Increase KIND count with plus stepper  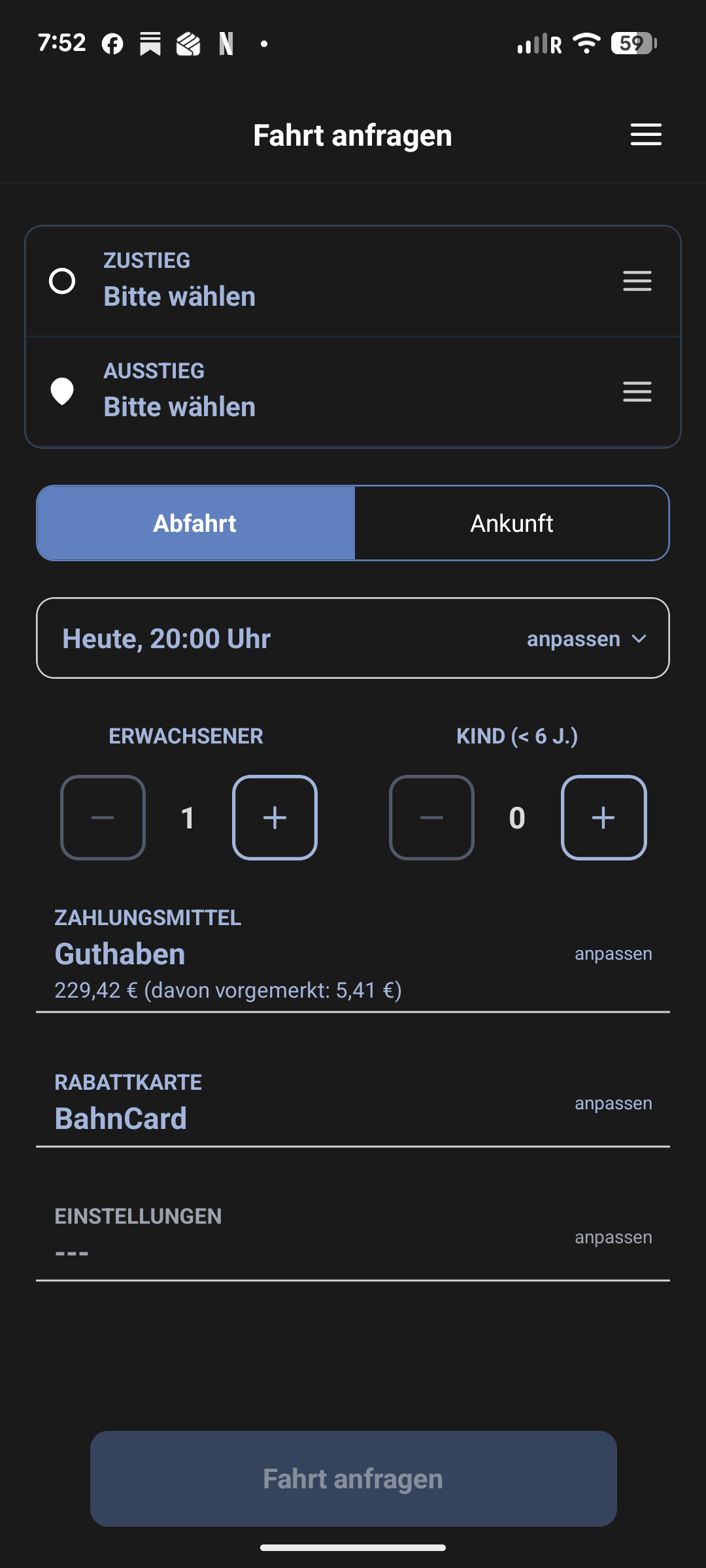(604, 817)
